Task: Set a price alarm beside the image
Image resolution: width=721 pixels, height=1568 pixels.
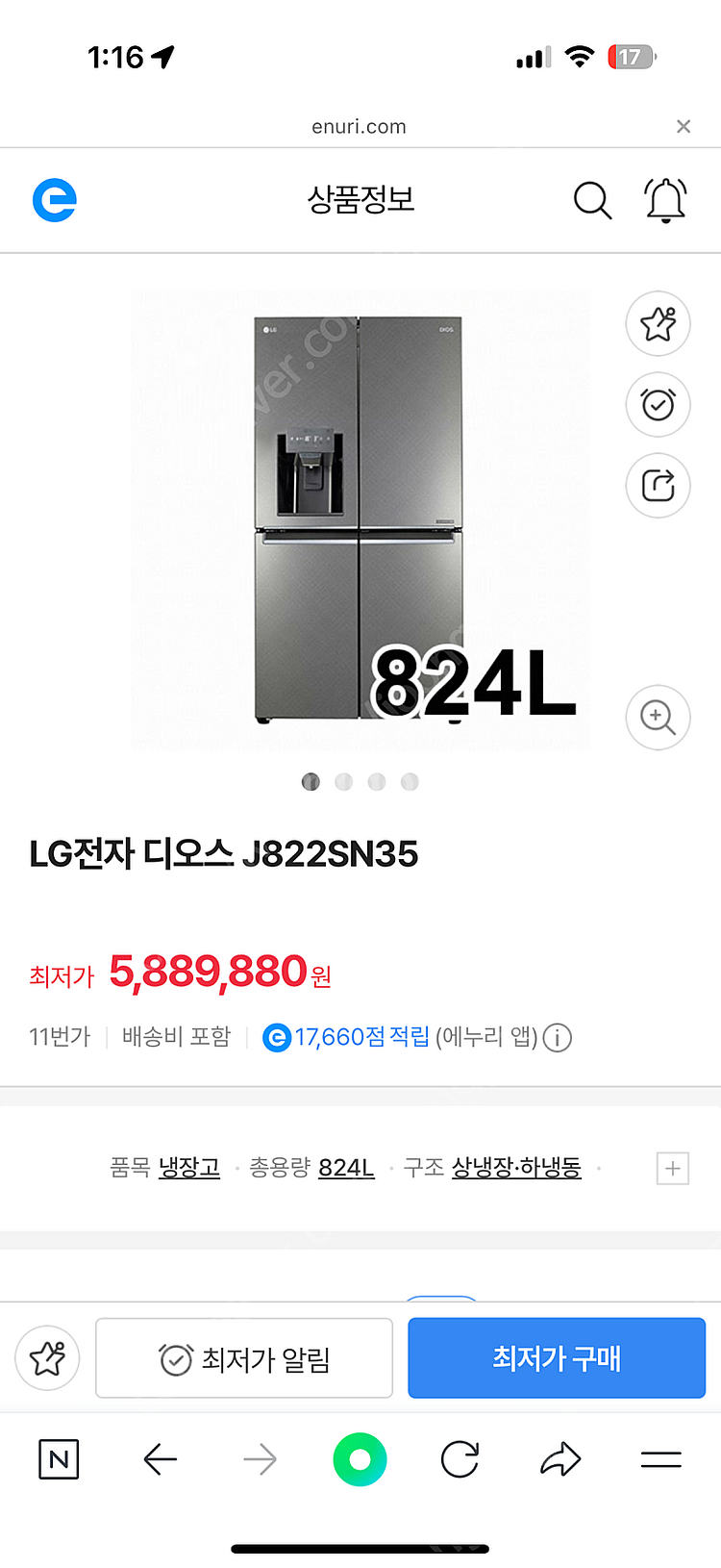Action: click(x=659, y=405)
